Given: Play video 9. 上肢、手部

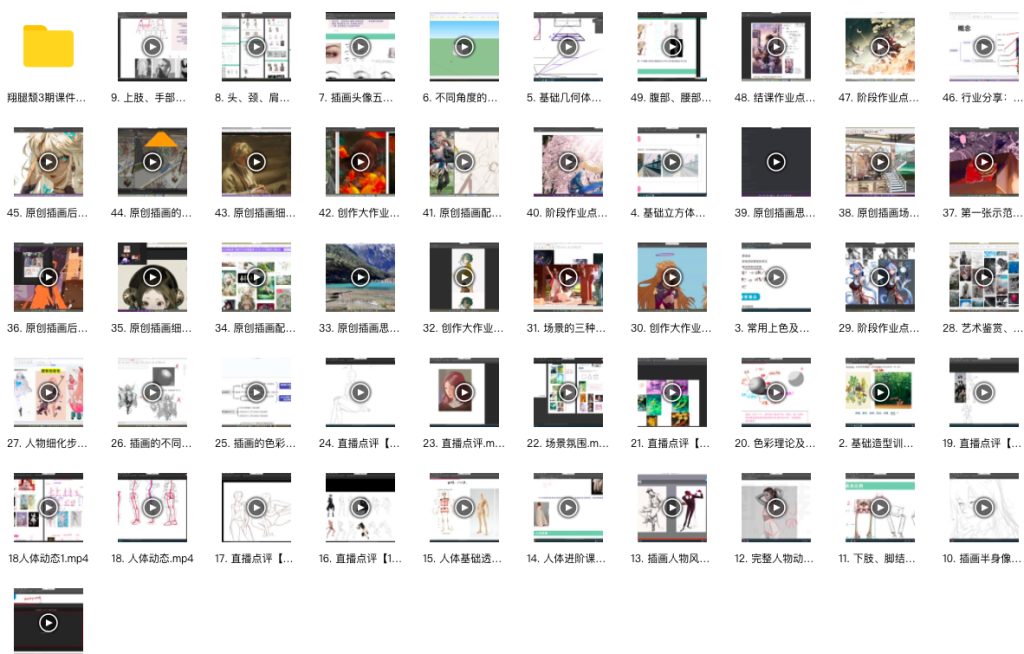Looking at the screenshot, I should [152, 47].
